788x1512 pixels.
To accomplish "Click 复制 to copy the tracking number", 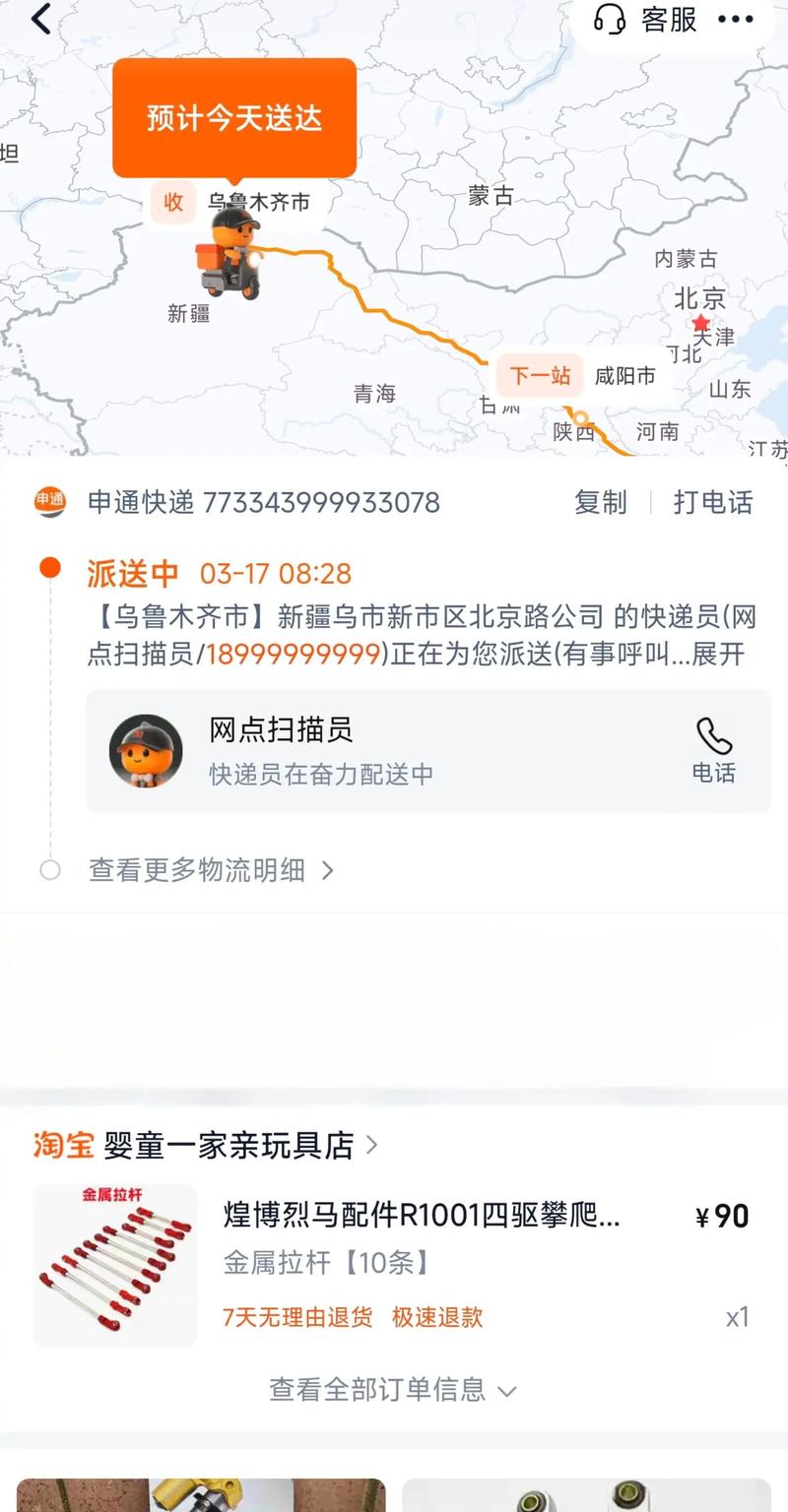I will pyautogui.click(x=600, y=502).
